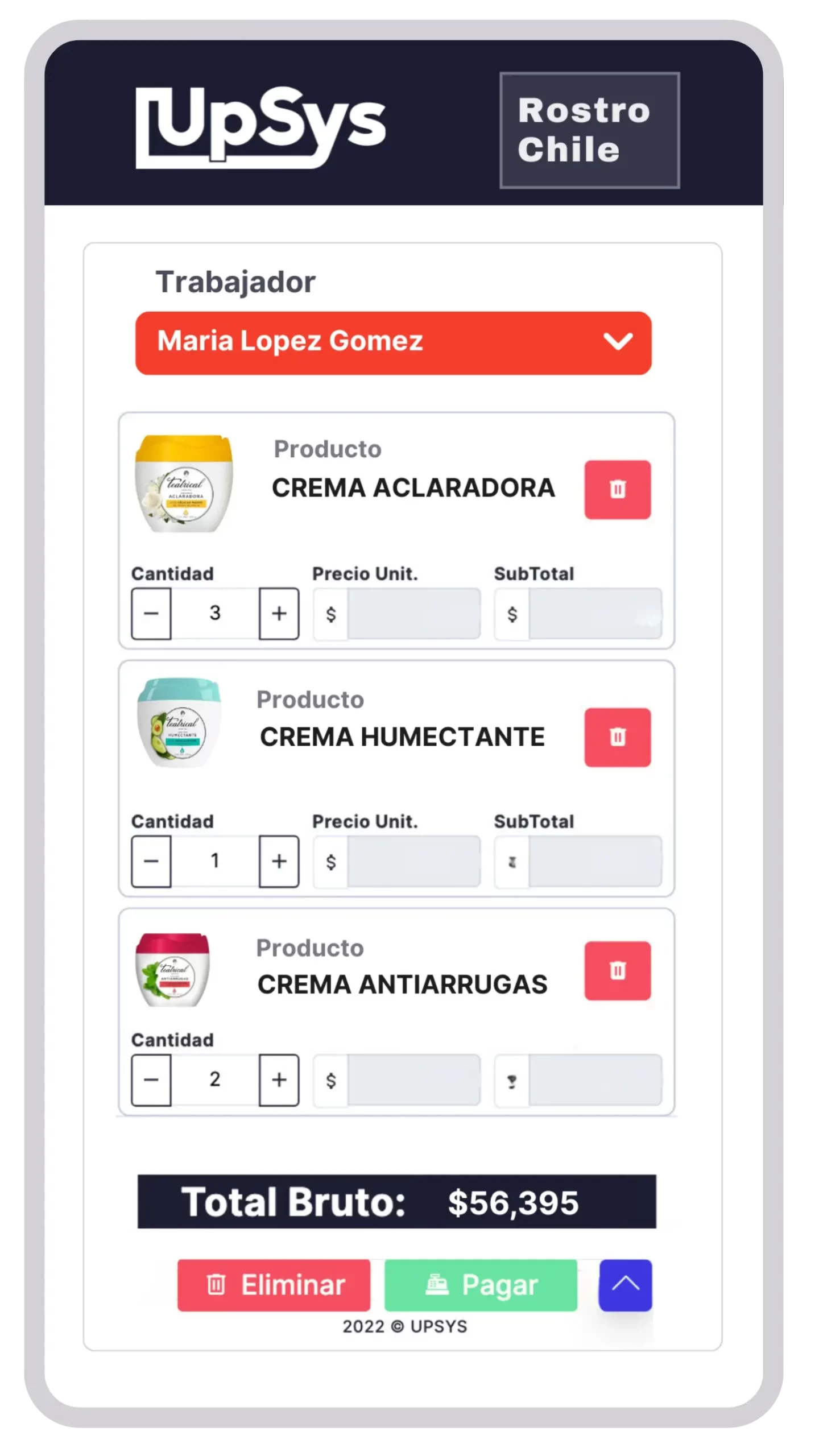The height and width of the screenshot is (1456, 819).
Task: Open the Rostro Chile button in header
Action: tap(589, 130)
